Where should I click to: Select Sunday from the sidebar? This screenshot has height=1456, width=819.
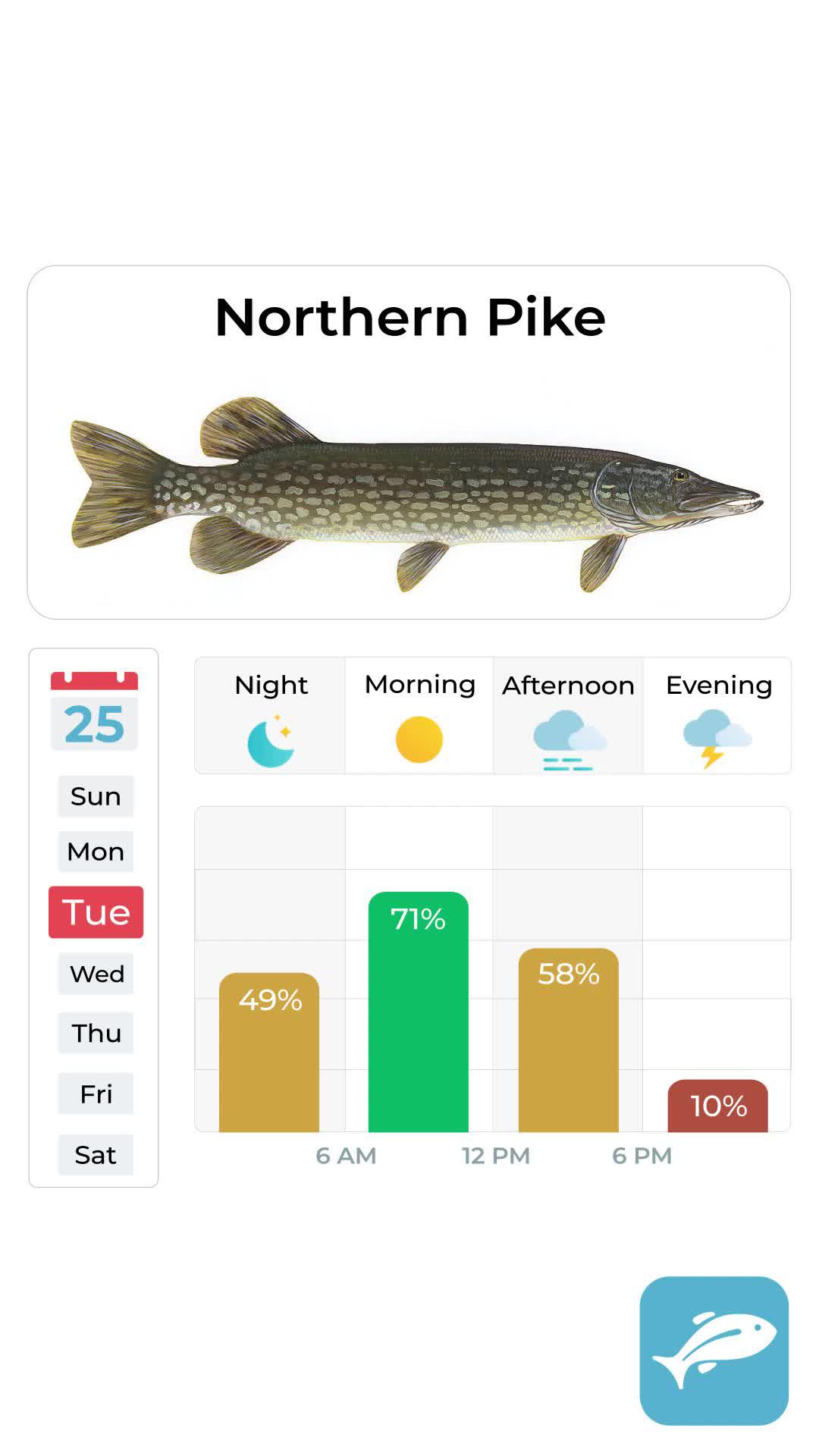pyautogui.click(x=95, y=795)
